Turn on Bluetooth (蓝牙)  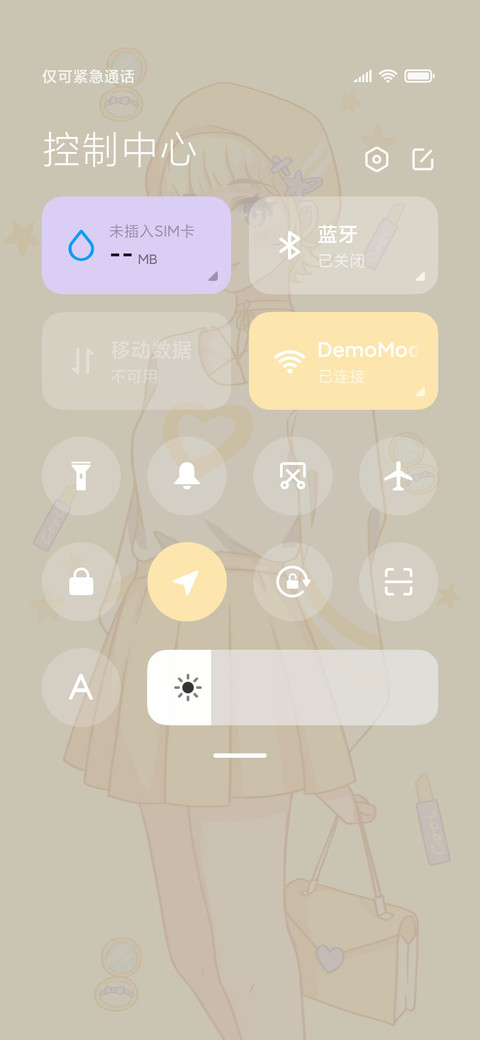coord(343,245)
